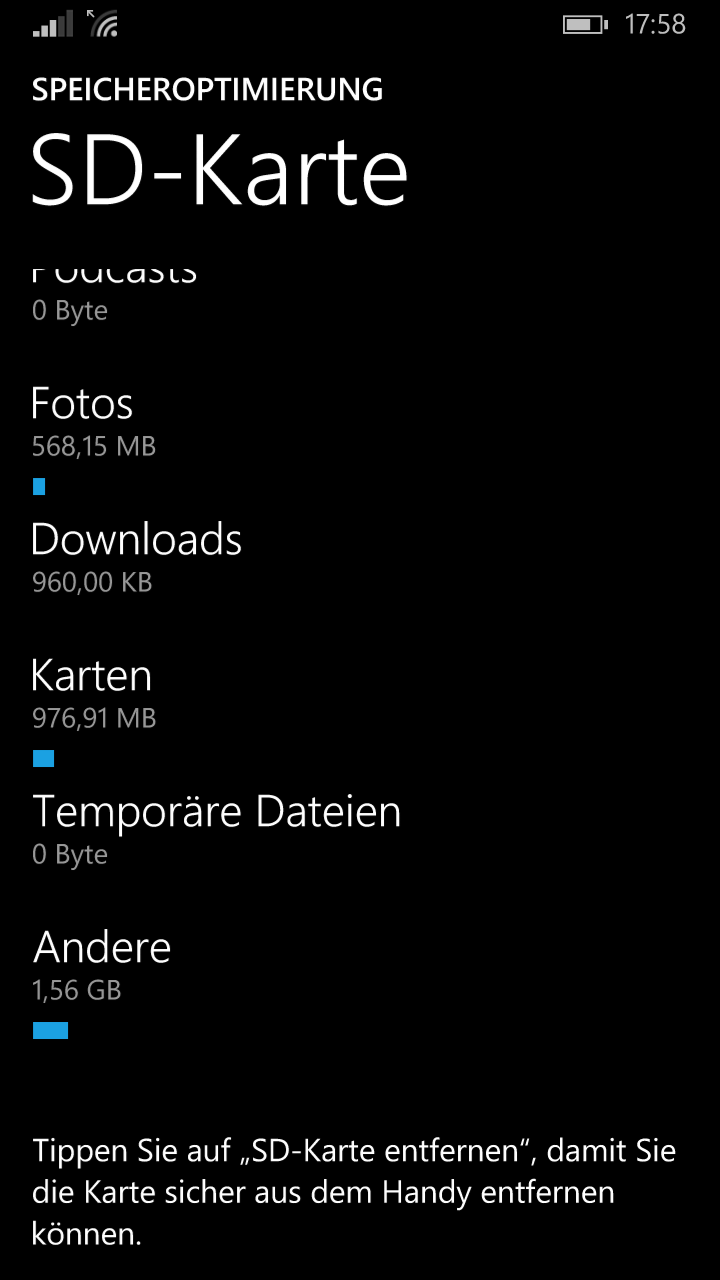
Task: View the Andere storage category
Action: [x=360, y=982]
